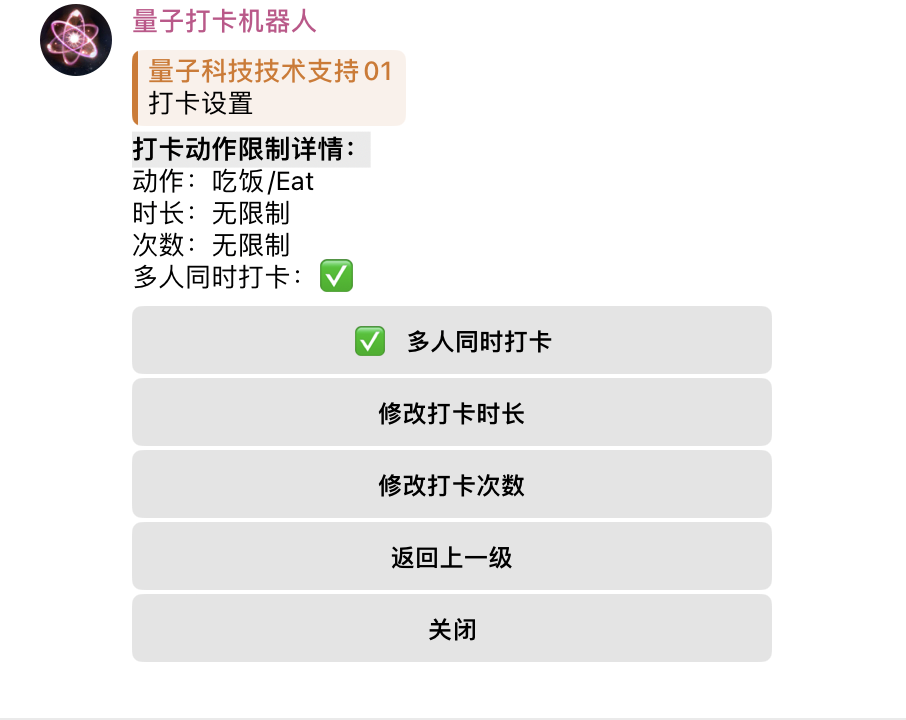This screenshot has height=720, width=906.
Task: Toggle the 多人同时打卡 button
Action: 451,341
